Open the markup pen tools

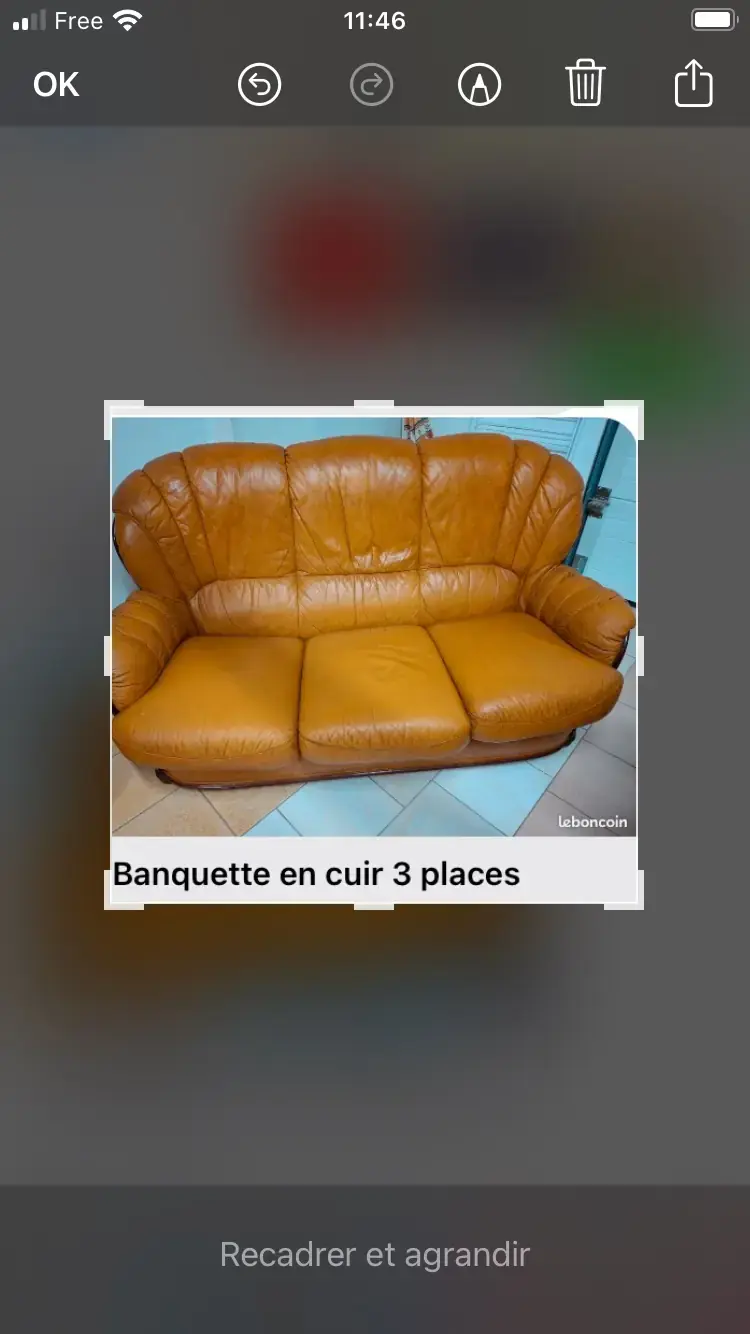tap(479, 85)
